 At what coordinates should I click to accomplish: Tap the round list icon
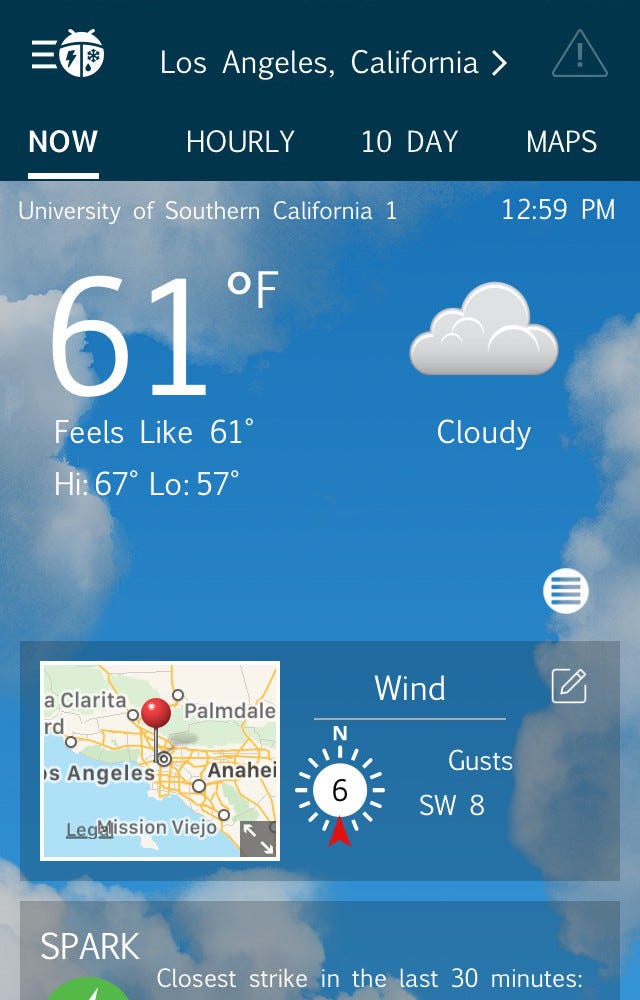coord(566,592)
